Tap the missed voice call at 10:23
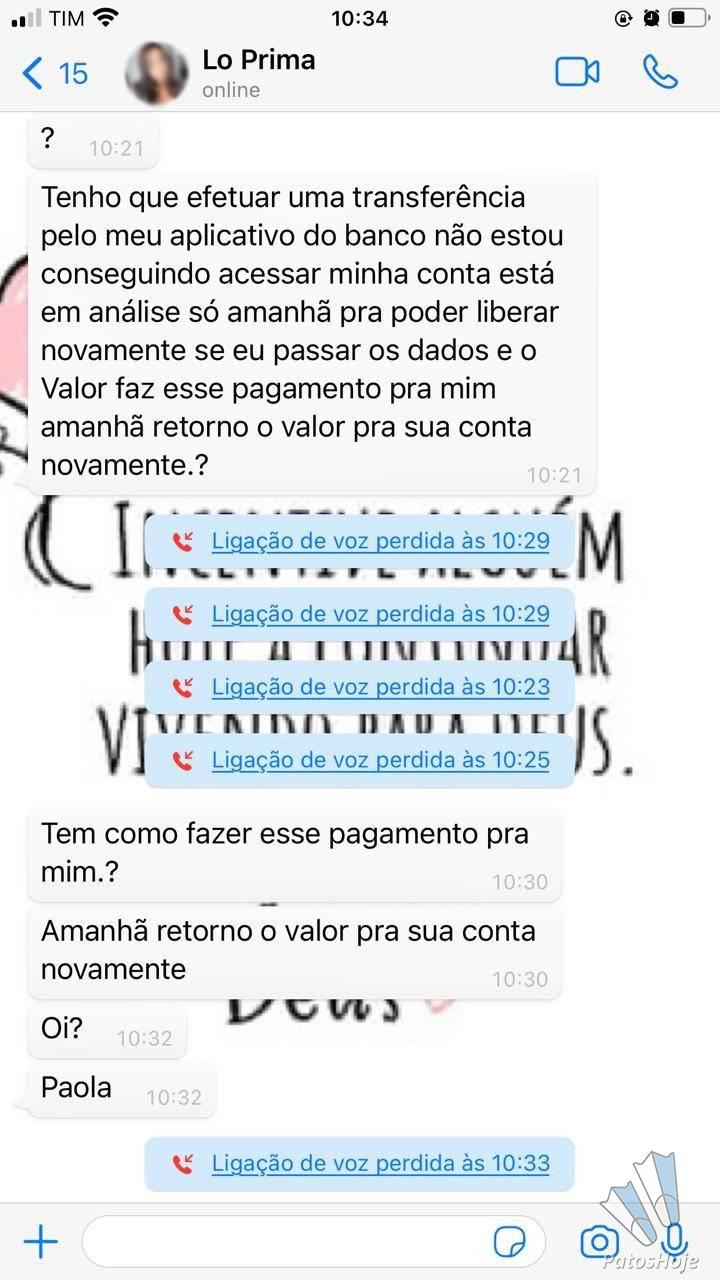 click(x=360, y=687)
